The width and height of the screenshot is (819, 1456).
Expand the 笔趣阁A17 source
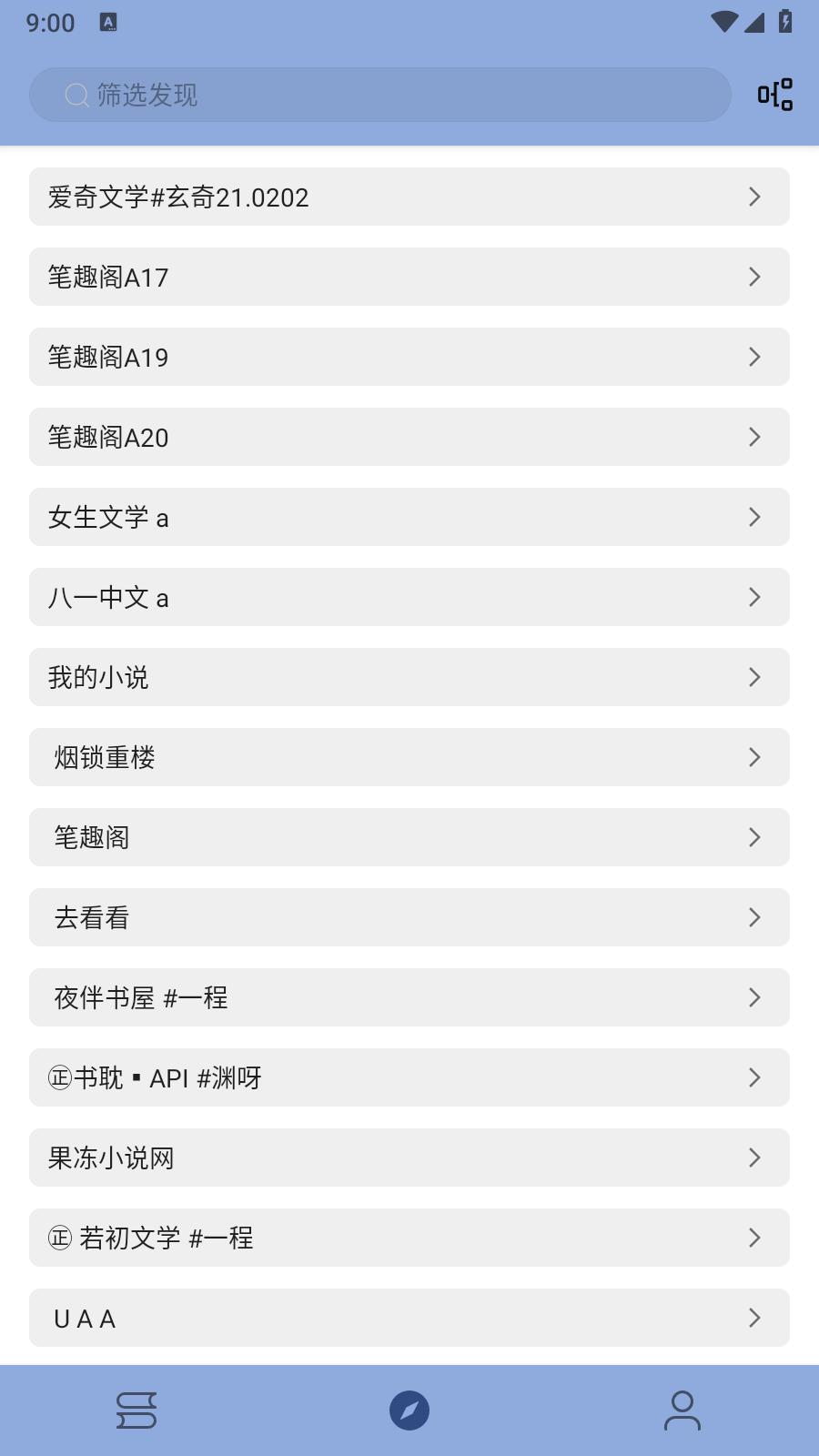[x=409, y=277]
